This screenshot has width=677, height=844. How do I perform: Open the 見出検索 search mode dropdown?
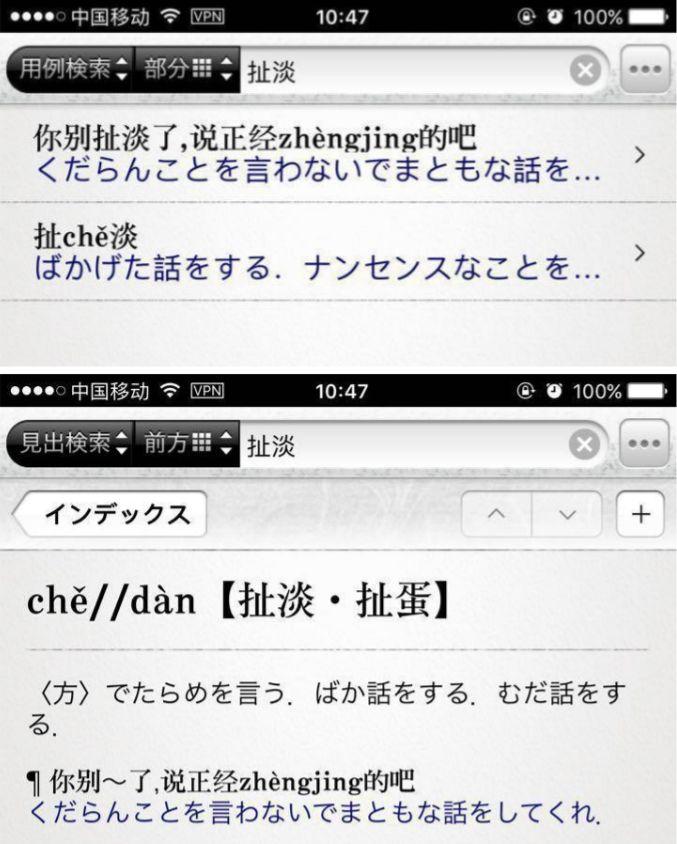70,444
